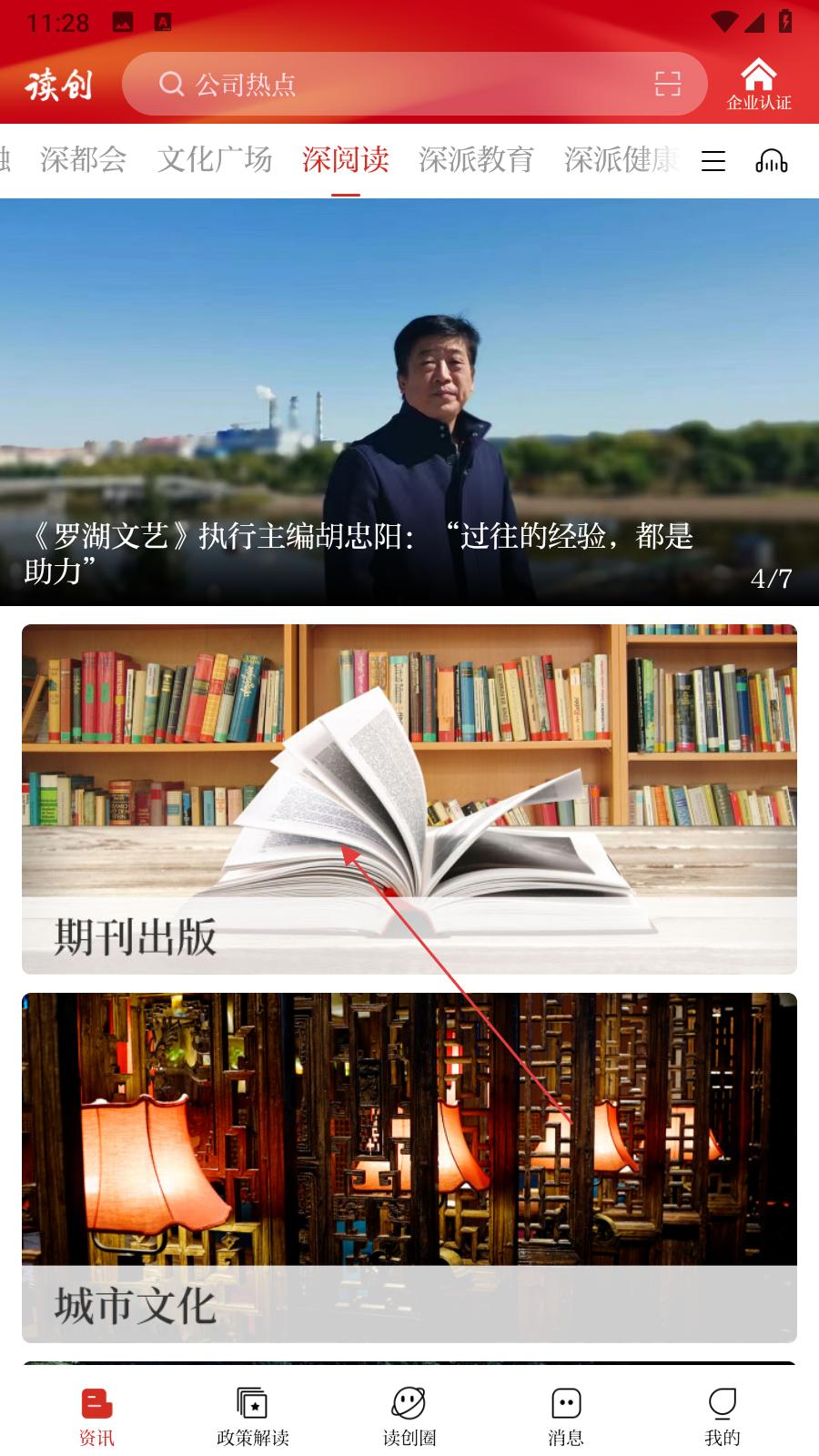Tap the scan icon in search bar
819x1456 pixels.
(668, 85)
